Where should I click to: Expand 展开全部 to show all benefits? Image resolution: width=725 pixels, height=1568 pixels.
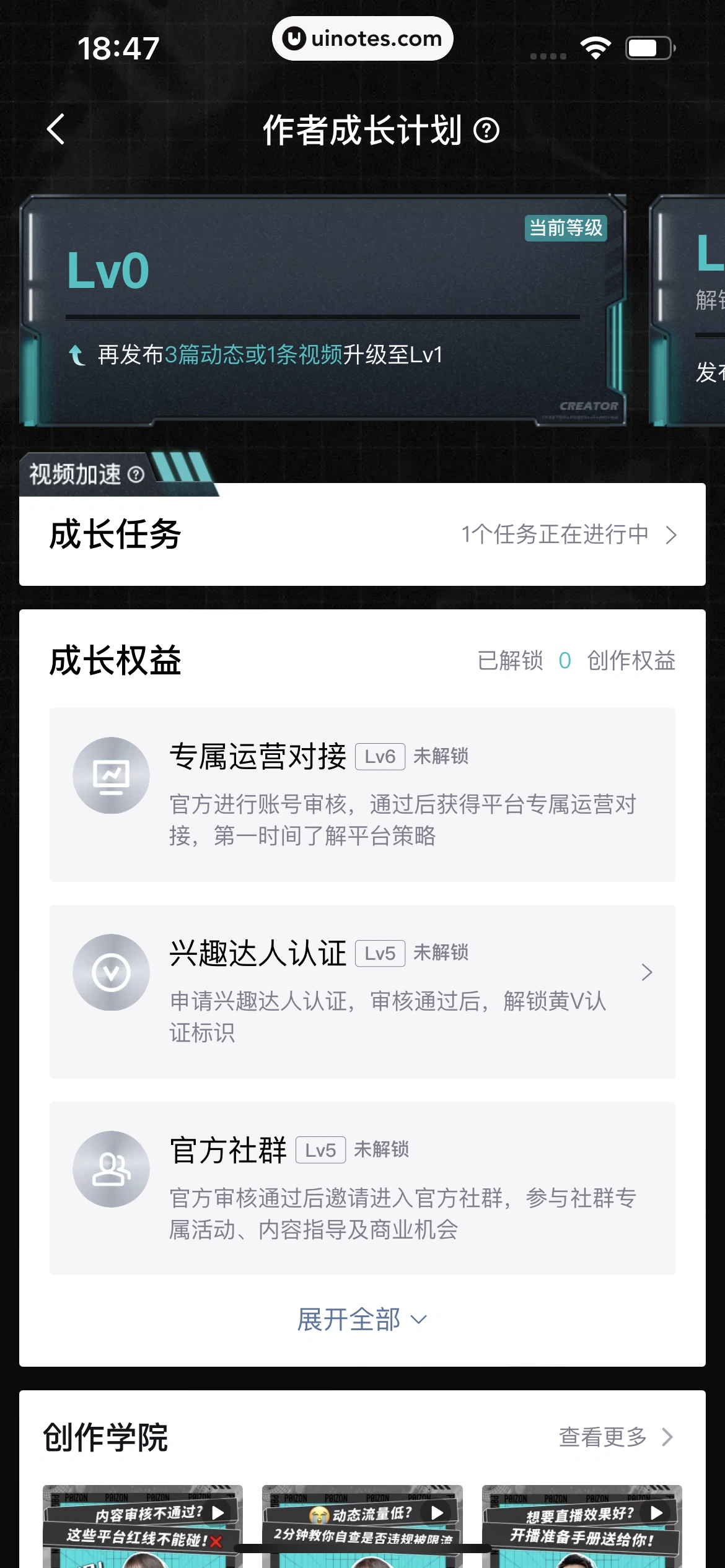point(362,1318)
